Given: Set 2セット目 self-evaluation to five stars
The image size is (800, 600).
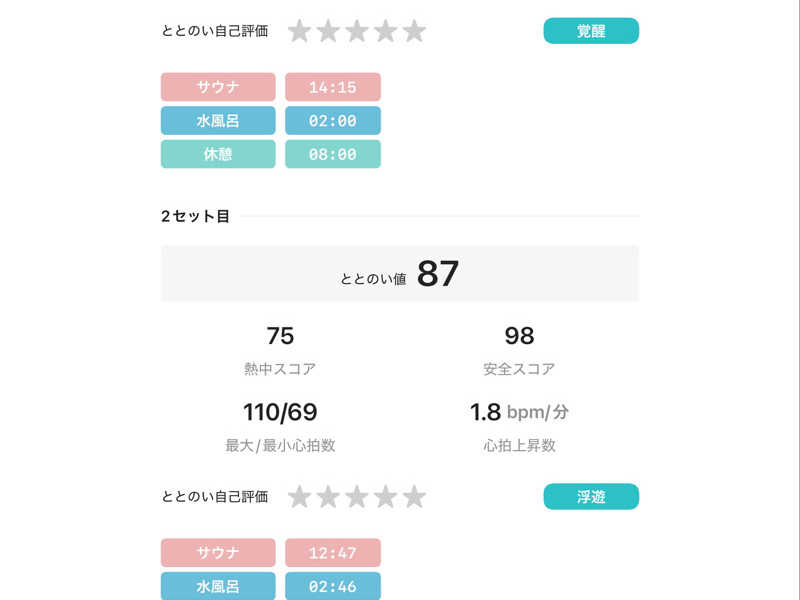Looking at the screenshot, I should 414,497.
